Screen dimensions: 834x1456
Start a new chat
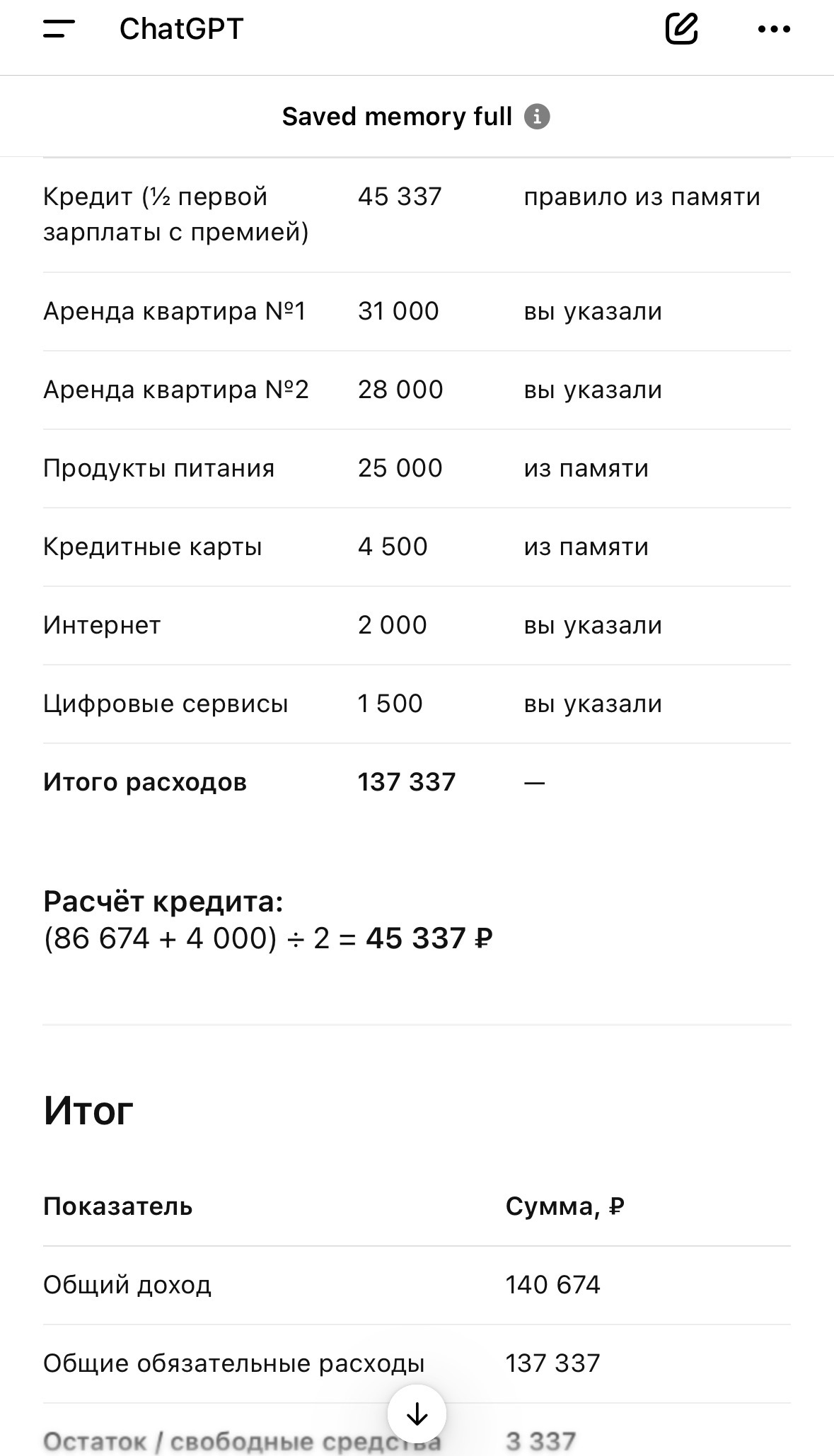681,29
